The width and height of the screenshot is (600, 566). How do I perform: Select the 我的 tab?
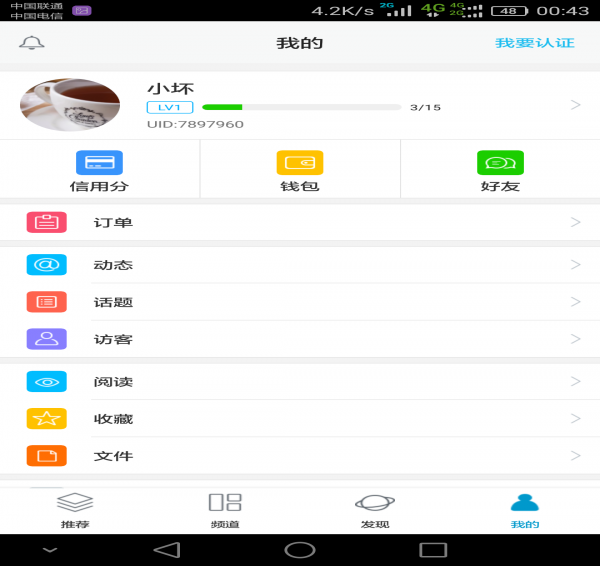[525, 510]
